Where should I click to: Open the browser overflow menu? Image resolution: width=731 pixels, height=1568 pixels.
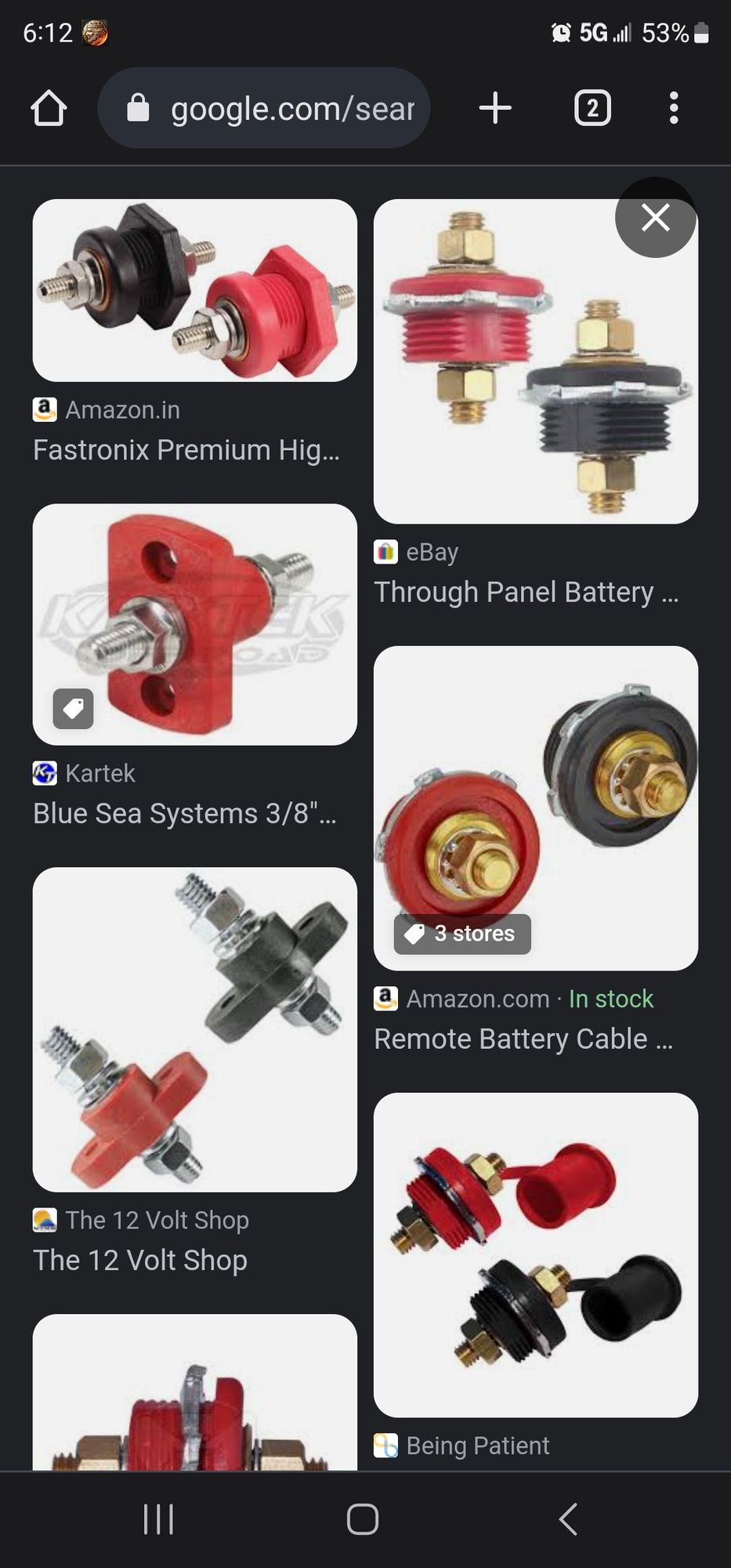[674, 108]
